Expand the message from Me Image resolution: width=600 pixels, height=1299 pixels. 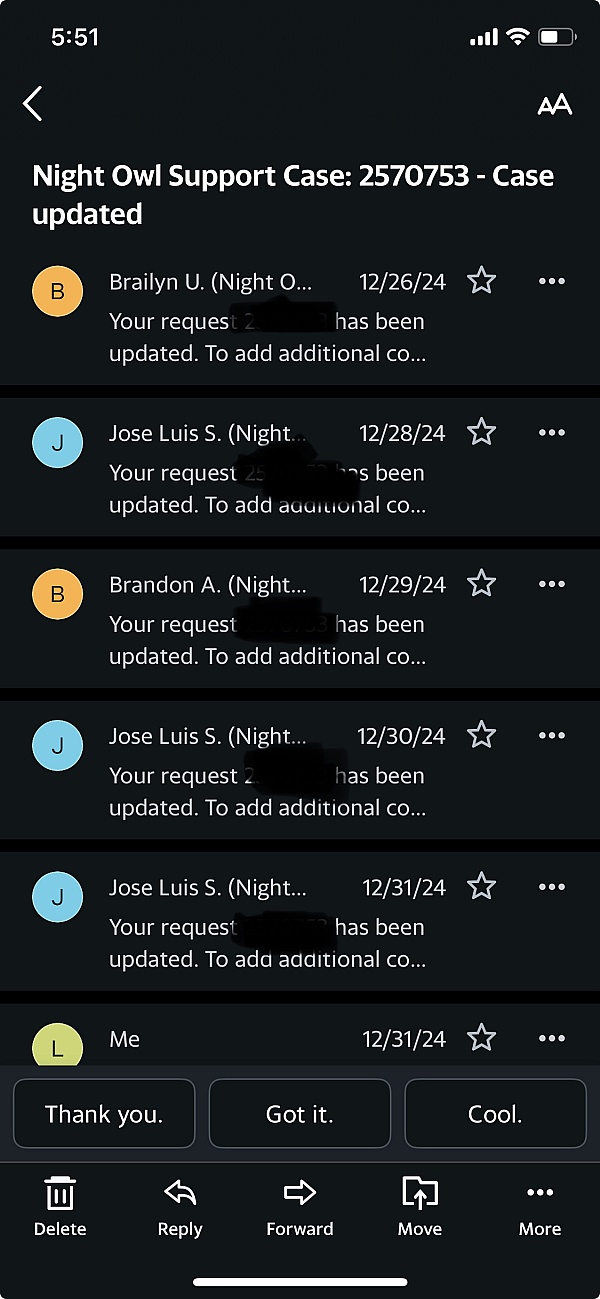300,1035
